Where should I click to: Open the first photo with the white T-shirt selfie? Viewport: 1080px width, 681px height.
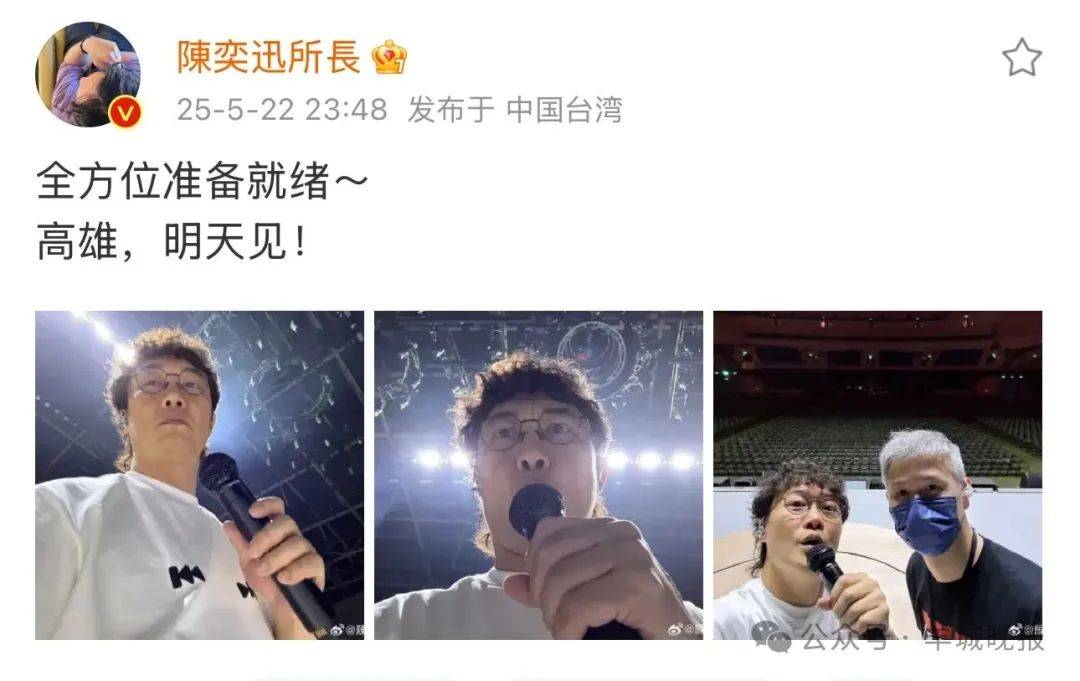coord(200,475)
